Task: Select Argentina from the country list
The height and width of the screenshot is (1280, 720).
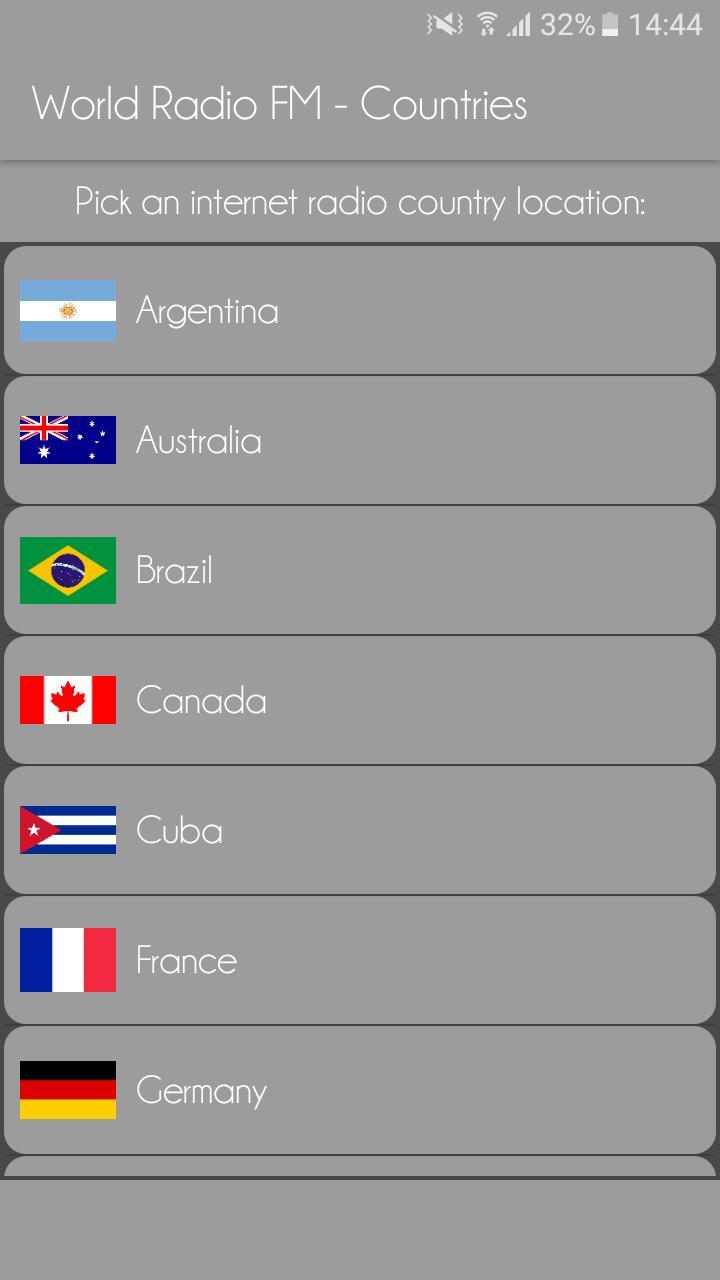Action: (x=360, y=310)
